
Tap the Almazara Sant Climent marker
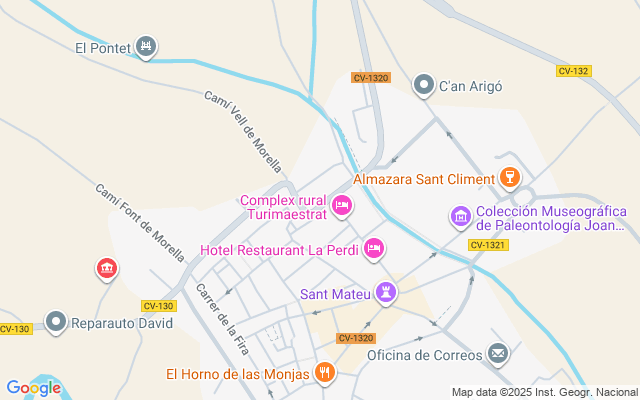[x=510, y=179]
